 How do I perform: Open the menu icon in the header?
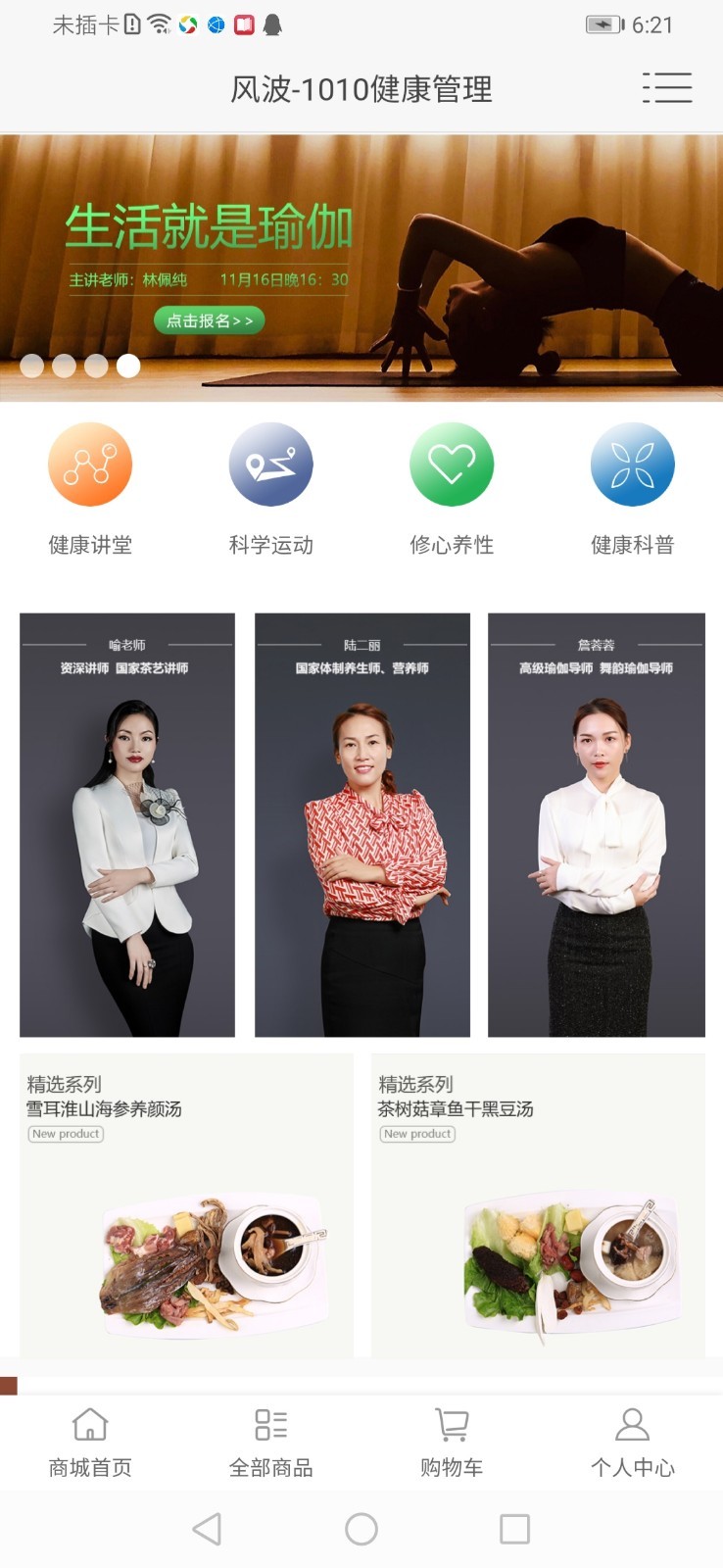point(667,87)
